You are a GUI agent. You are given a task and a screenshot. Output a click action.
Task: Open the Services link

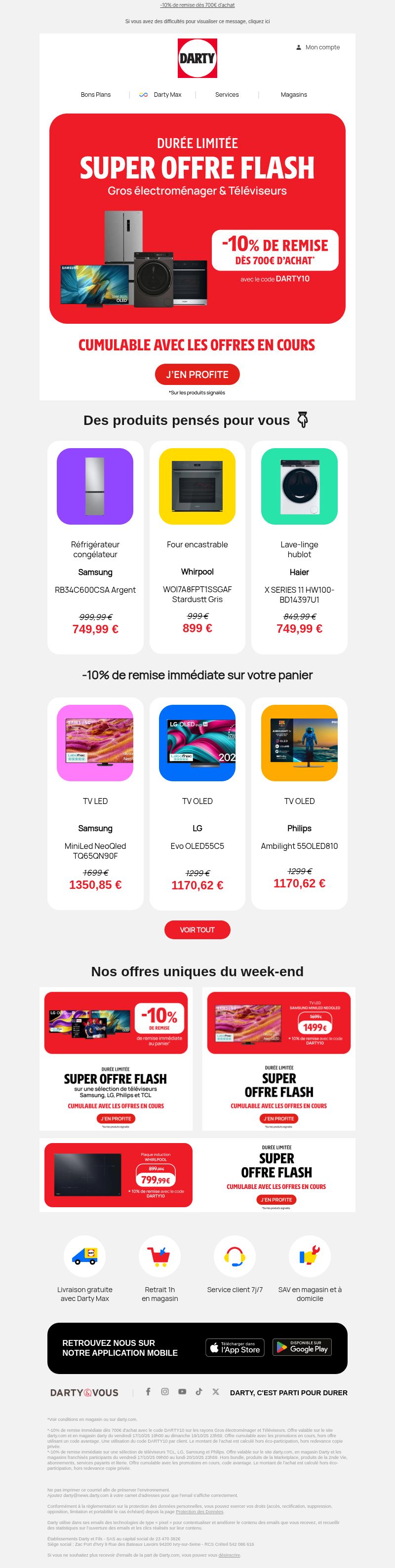coord(227,95)
